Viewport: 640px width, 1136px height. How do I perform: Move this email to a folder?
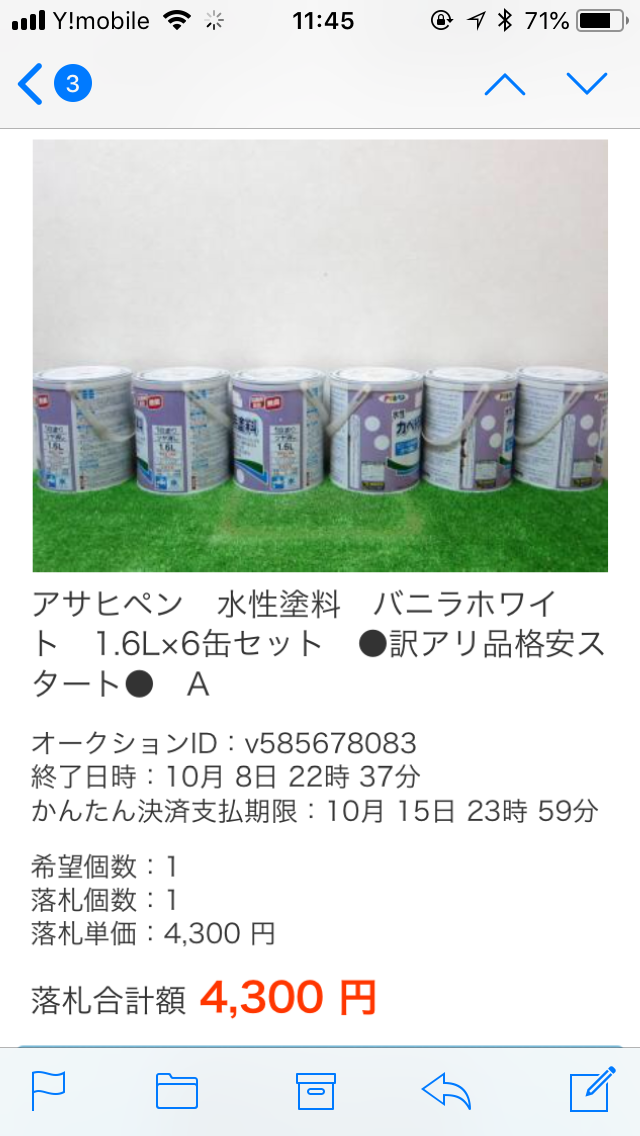pos(177,1090)
